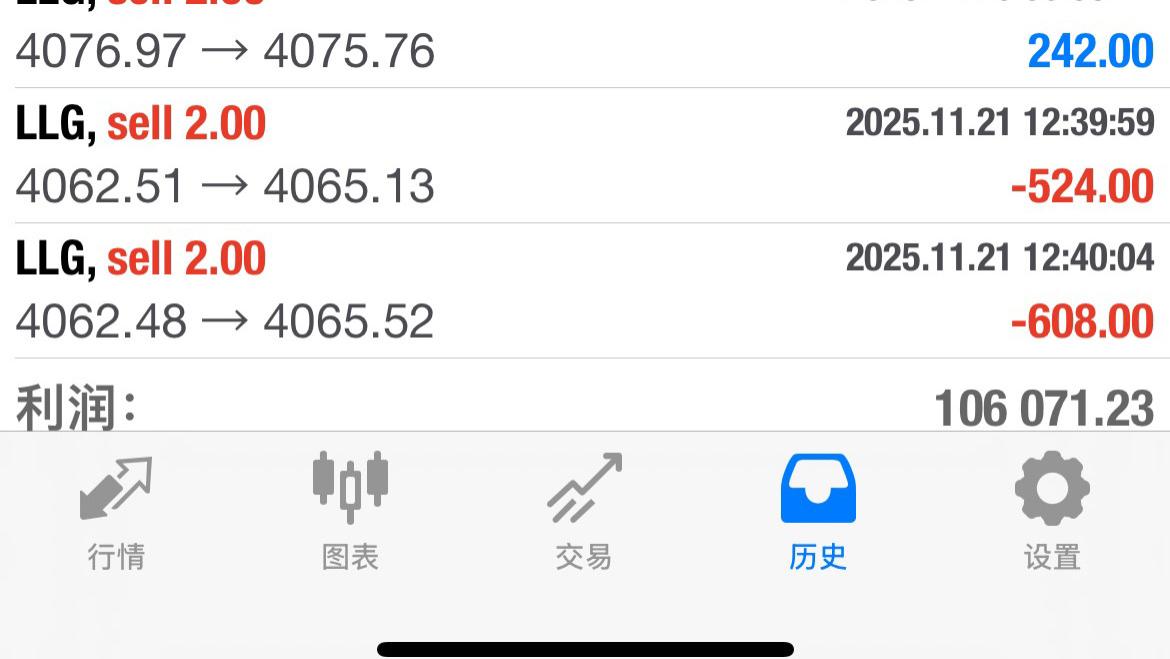Switch to the 行情 quotes tab
Viewport: 1170px width, 659px height.
coord(116,510)
